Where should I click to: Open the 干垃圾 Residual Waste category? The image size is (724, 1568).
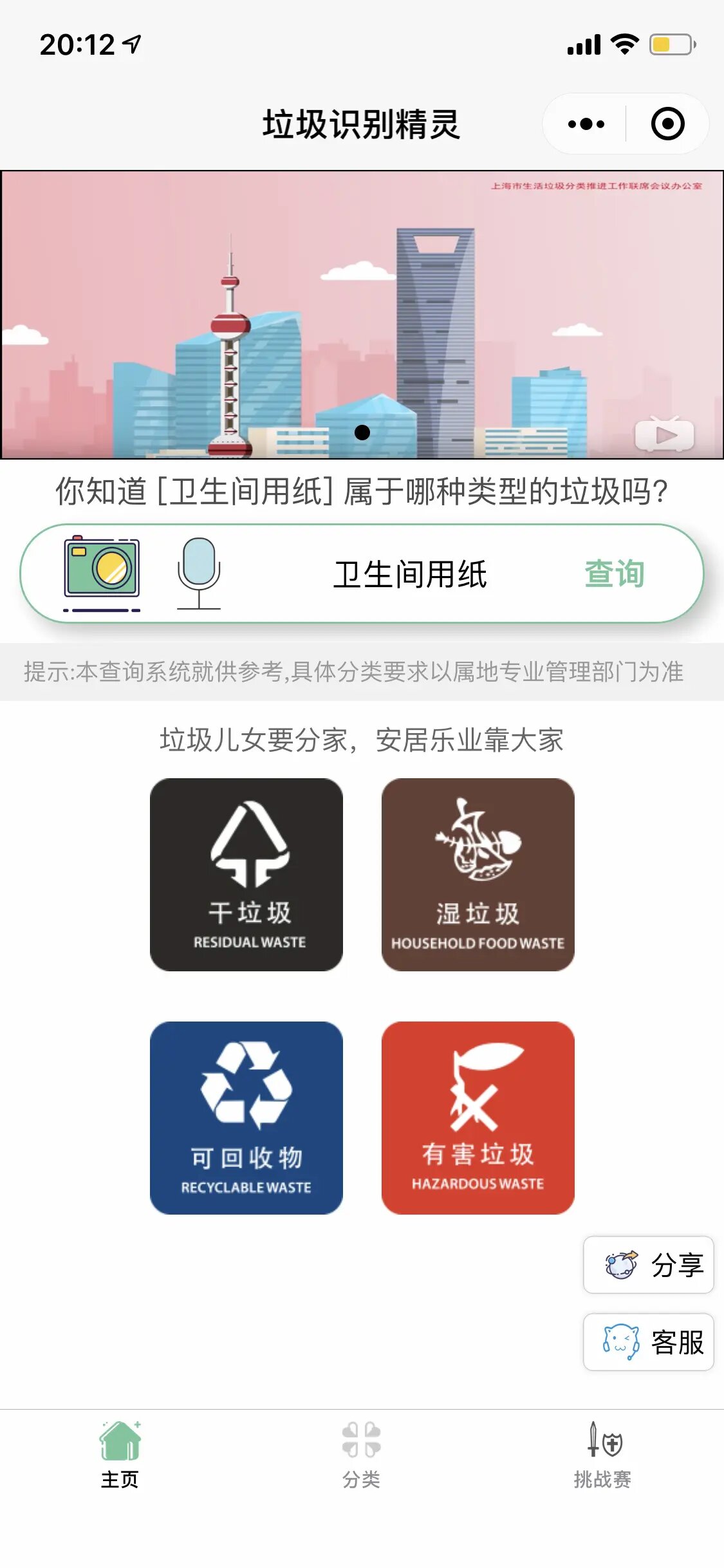(246, 874)
